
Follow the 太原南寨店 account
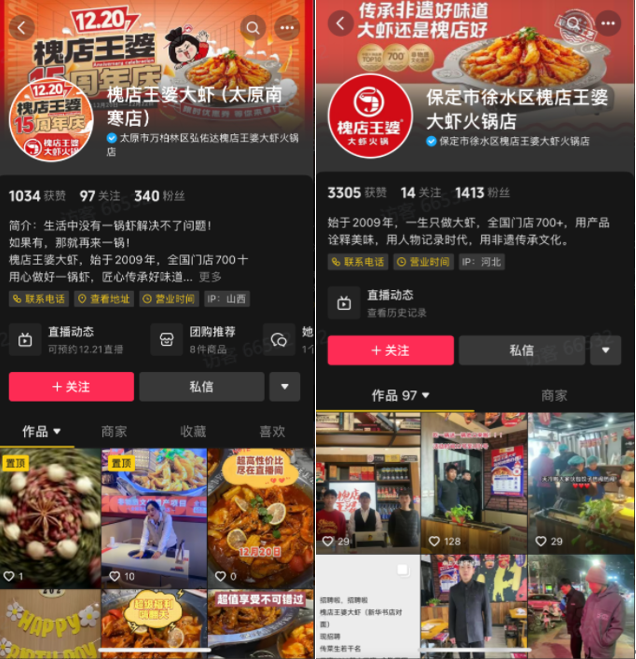coord(71,386)
